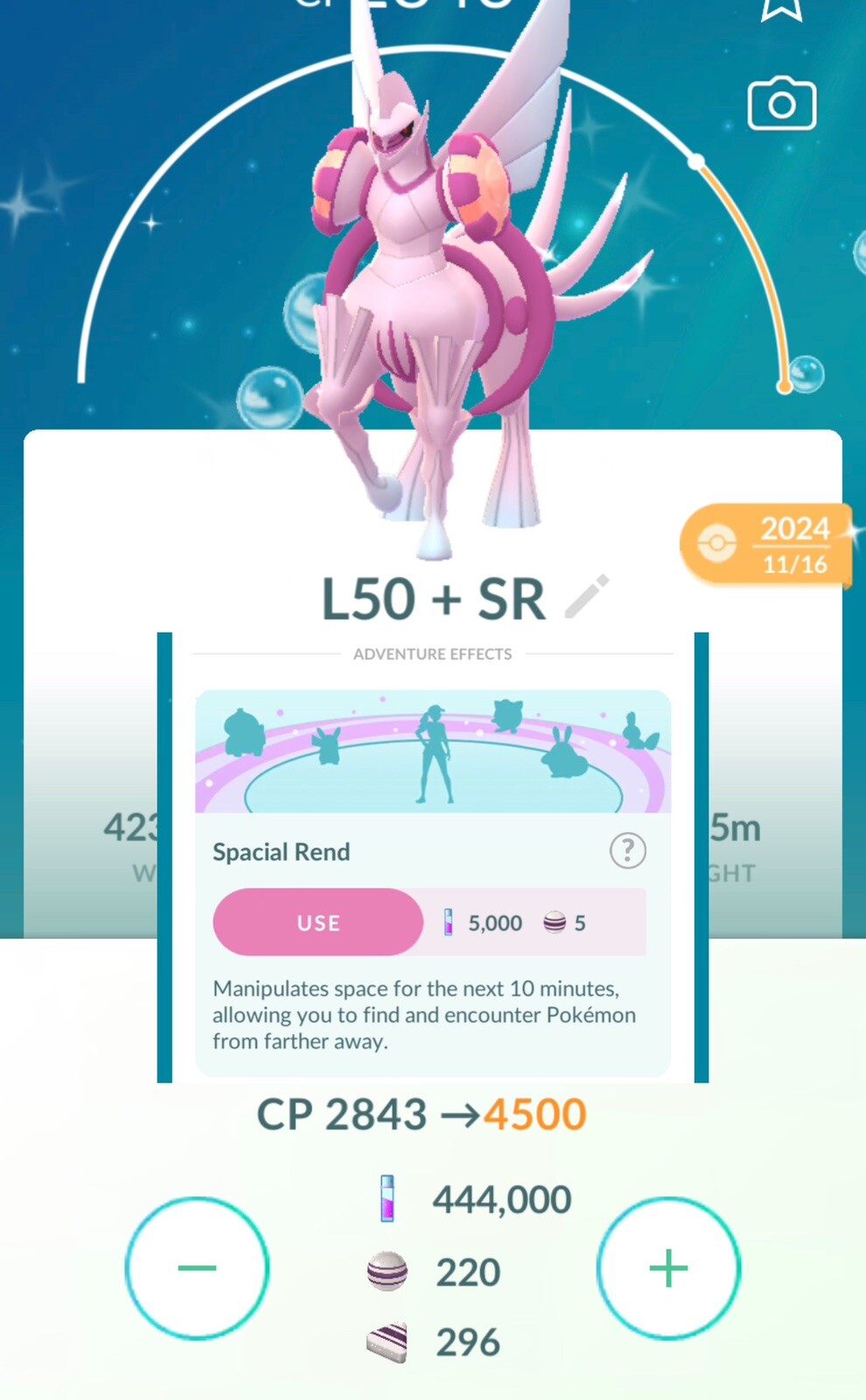
Task: Use the Spacial Rend adventure effect
Action: pyautogui.click(x=318, y=922)
